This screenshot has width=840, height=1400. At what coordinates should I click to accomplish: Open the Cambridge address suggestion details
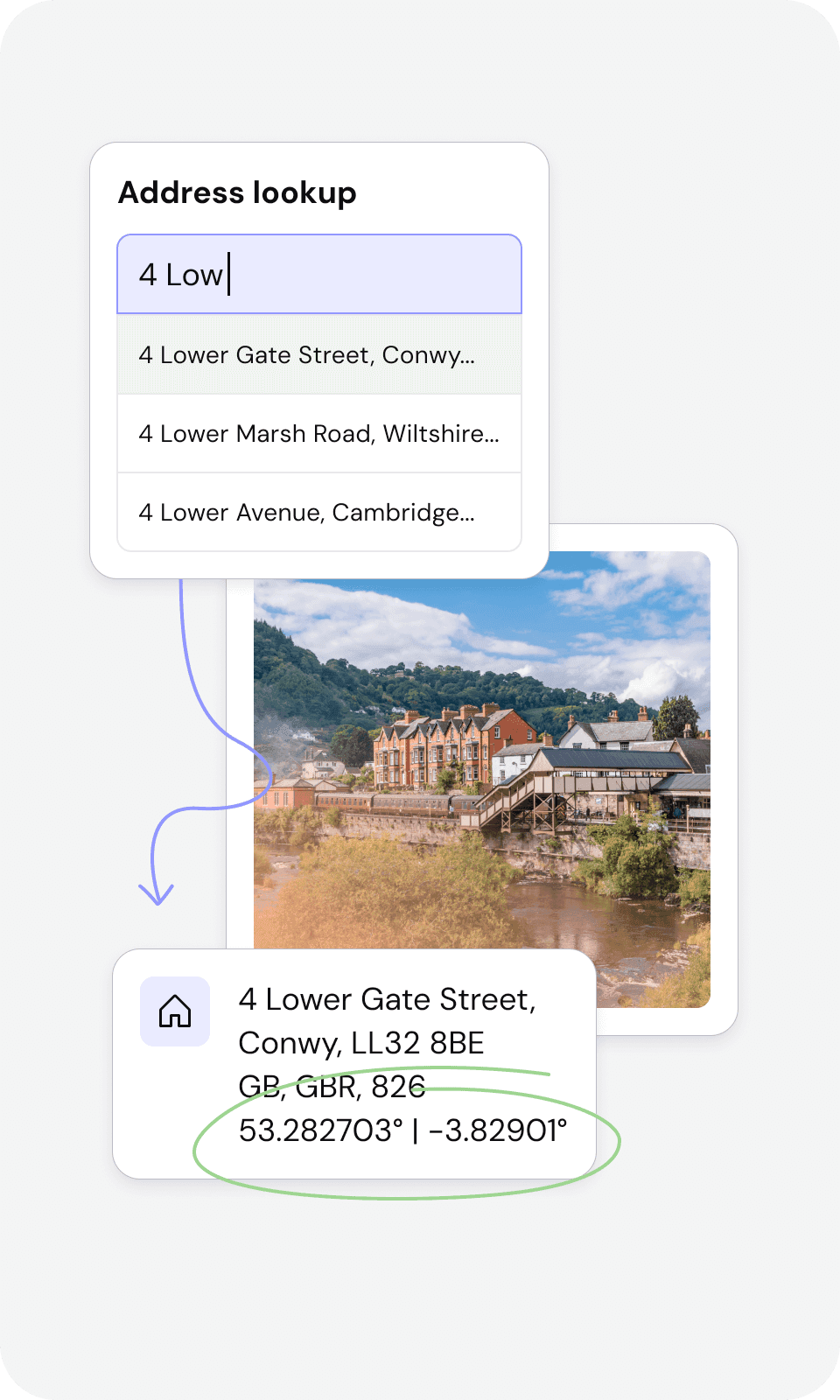coord(307,512)
